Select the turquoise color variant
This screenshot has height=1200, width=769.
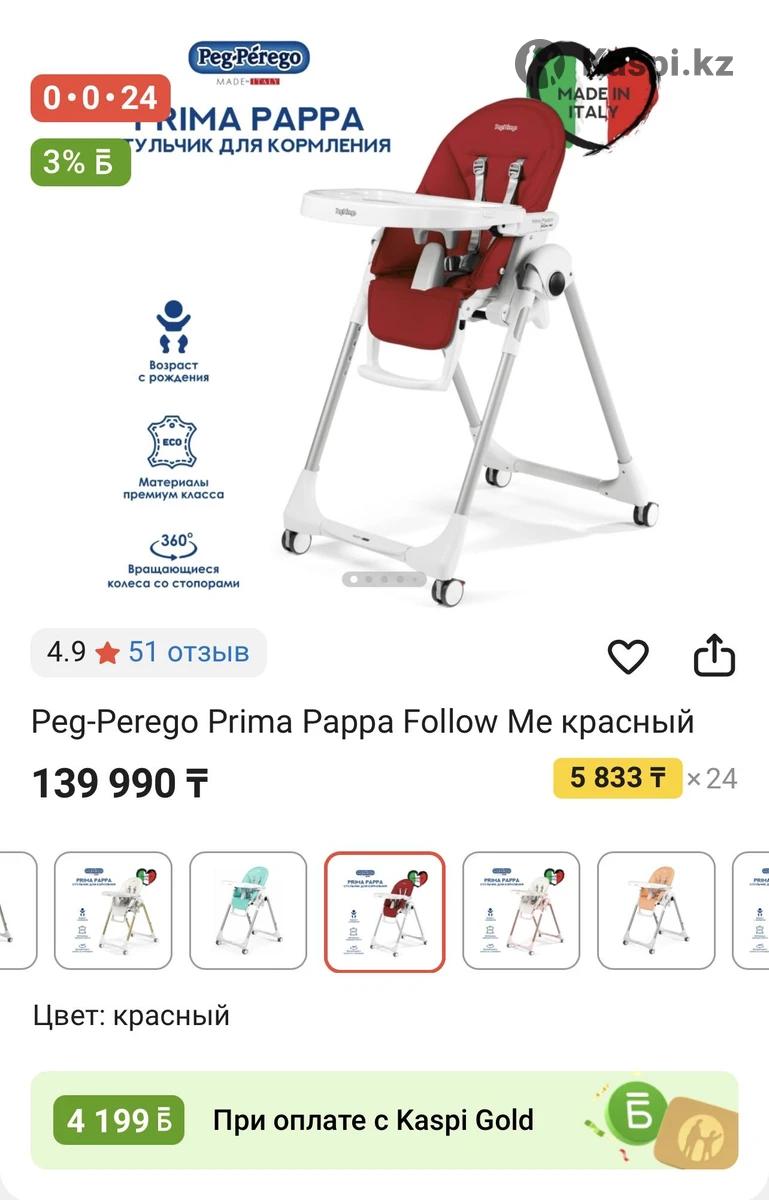tap(248, 910)
